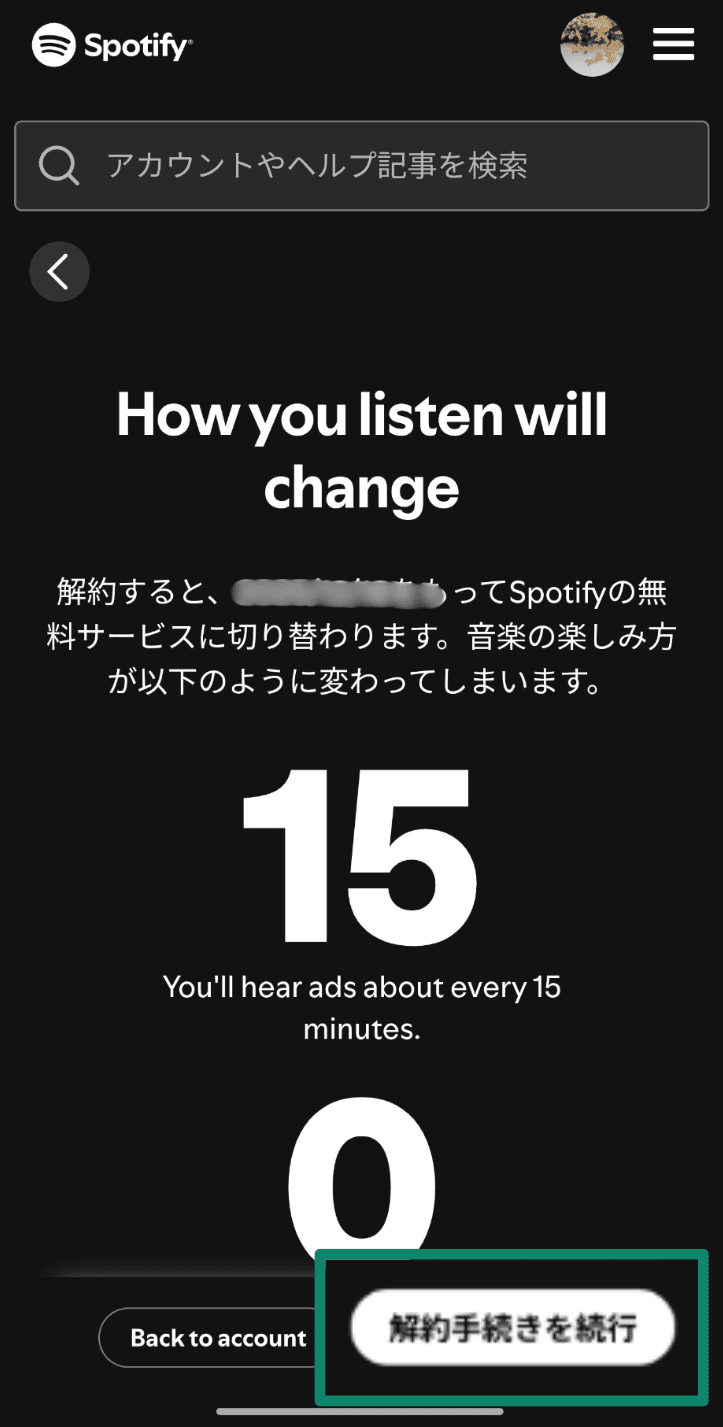Screen dimensions: 723x1427
Task: Tap Back to account button
Action: [217, 1338]
